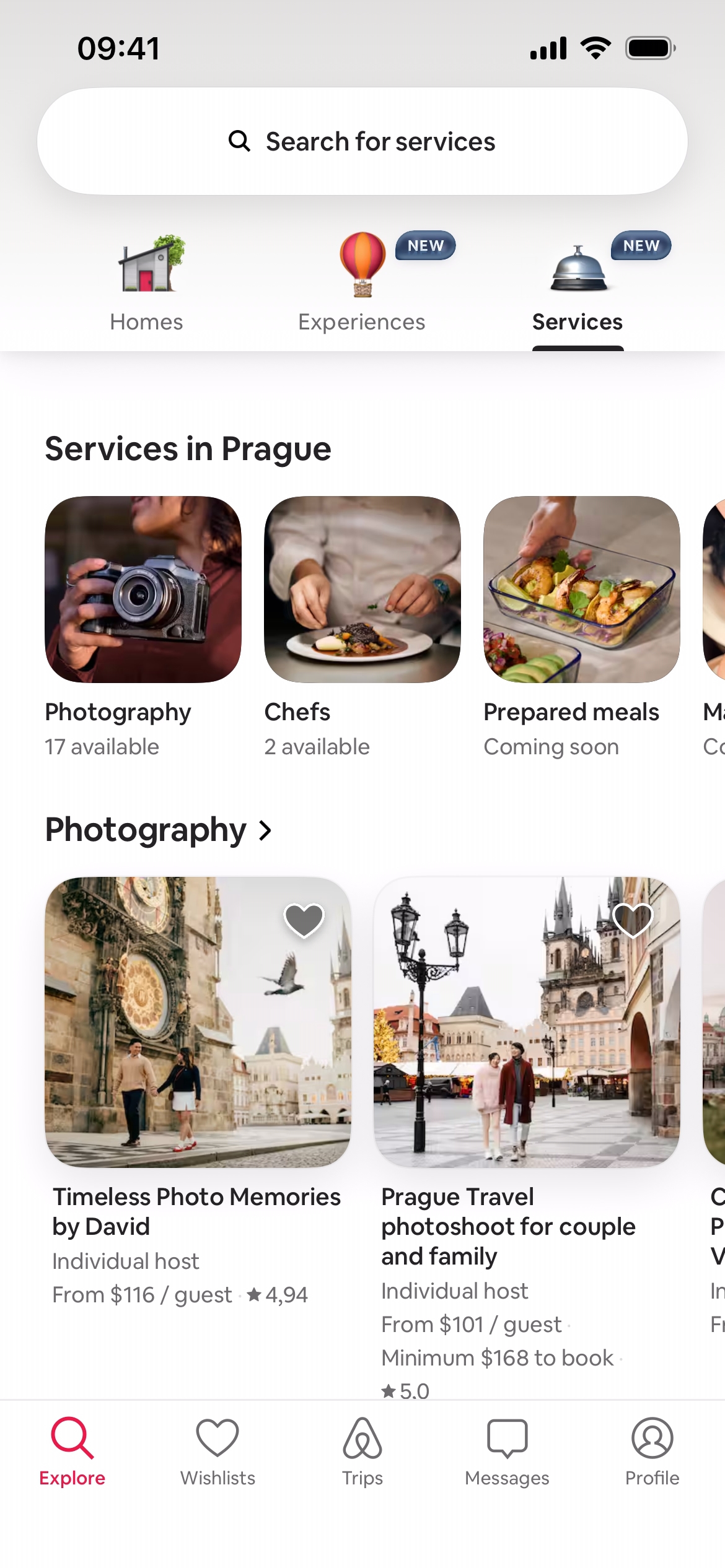The height and width of the screenshot is (1568, 725).
Task: Switch to the Experiences tab
Action: coord(362,285)
